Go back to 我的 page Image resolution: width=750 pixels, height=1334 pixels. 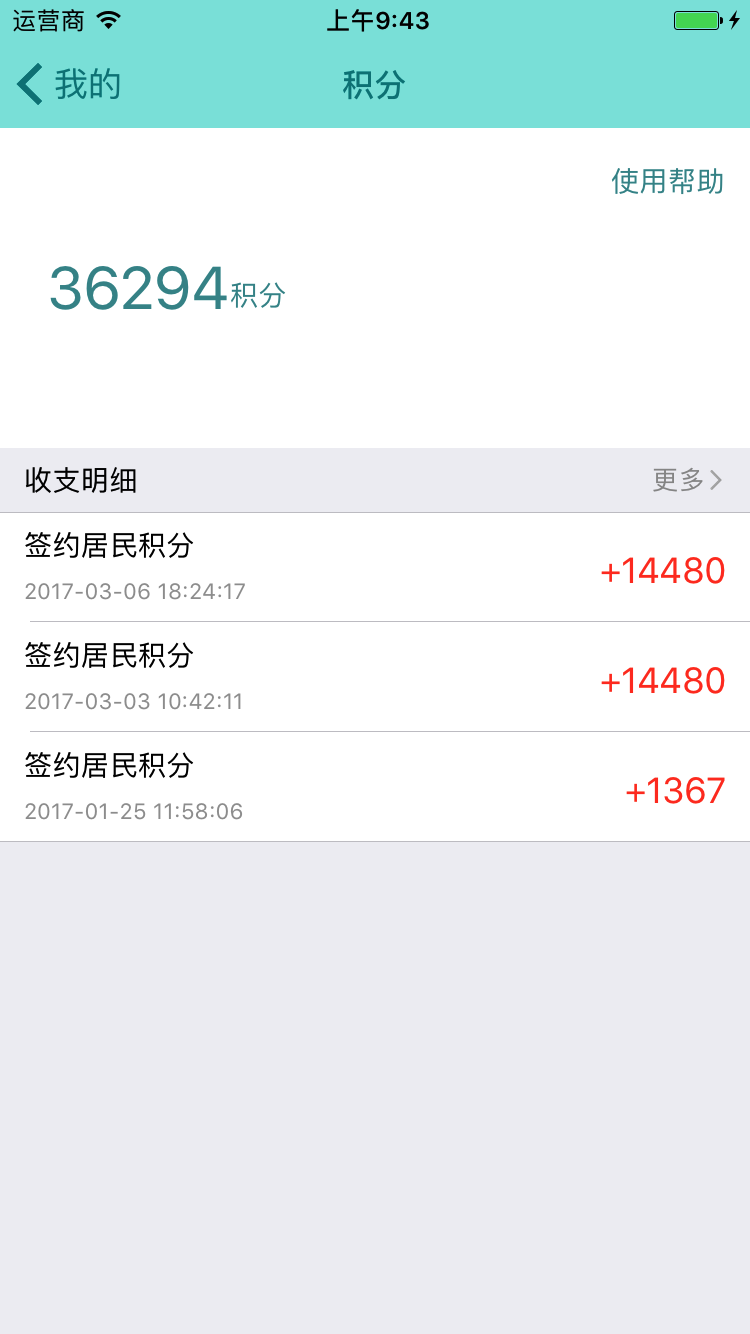[x=68, y=85]
